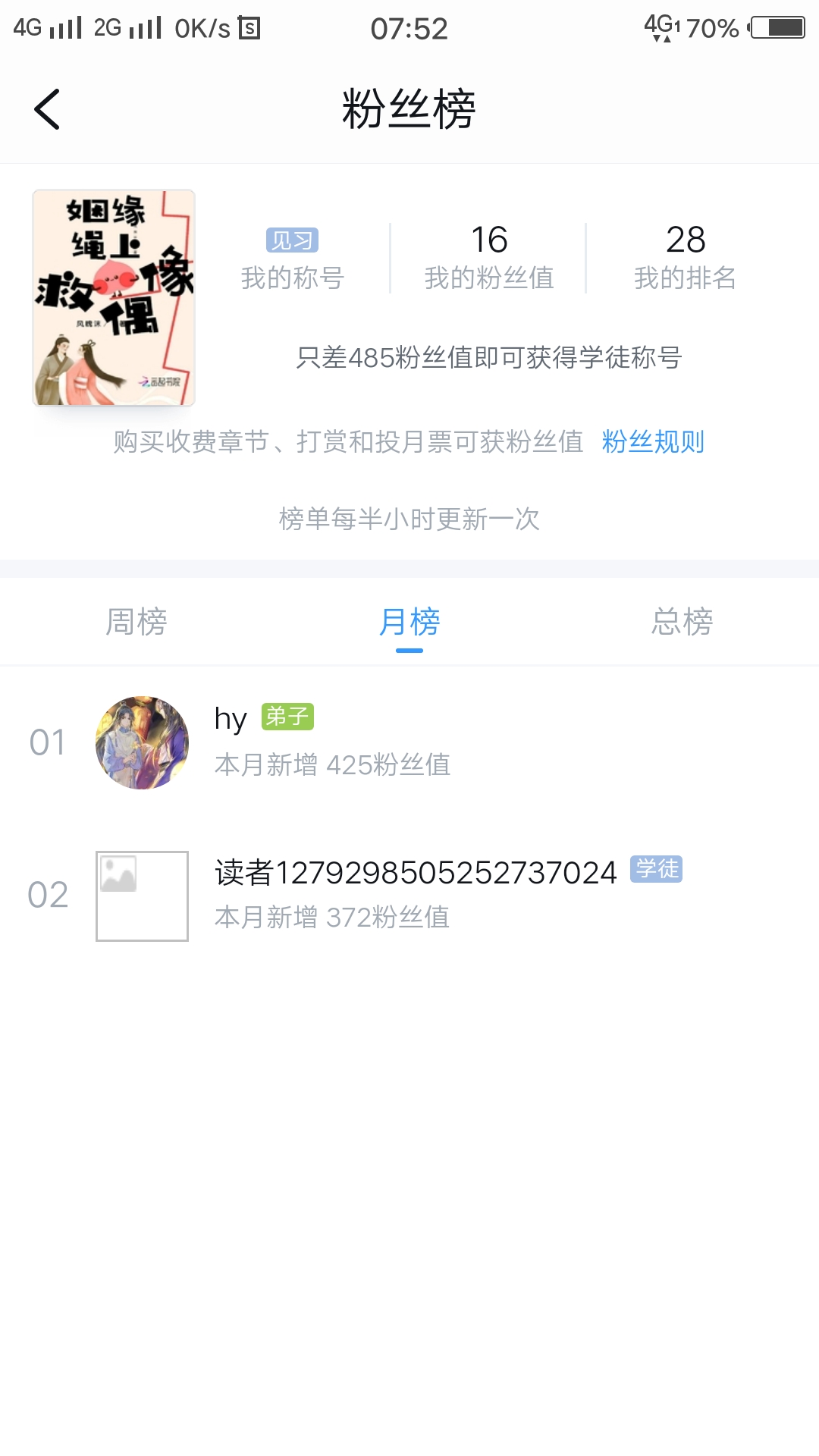Switch to the 周榜 tab
Image resolution: width=819 pixels, height=1456 pixels.
tap(136, 622)
